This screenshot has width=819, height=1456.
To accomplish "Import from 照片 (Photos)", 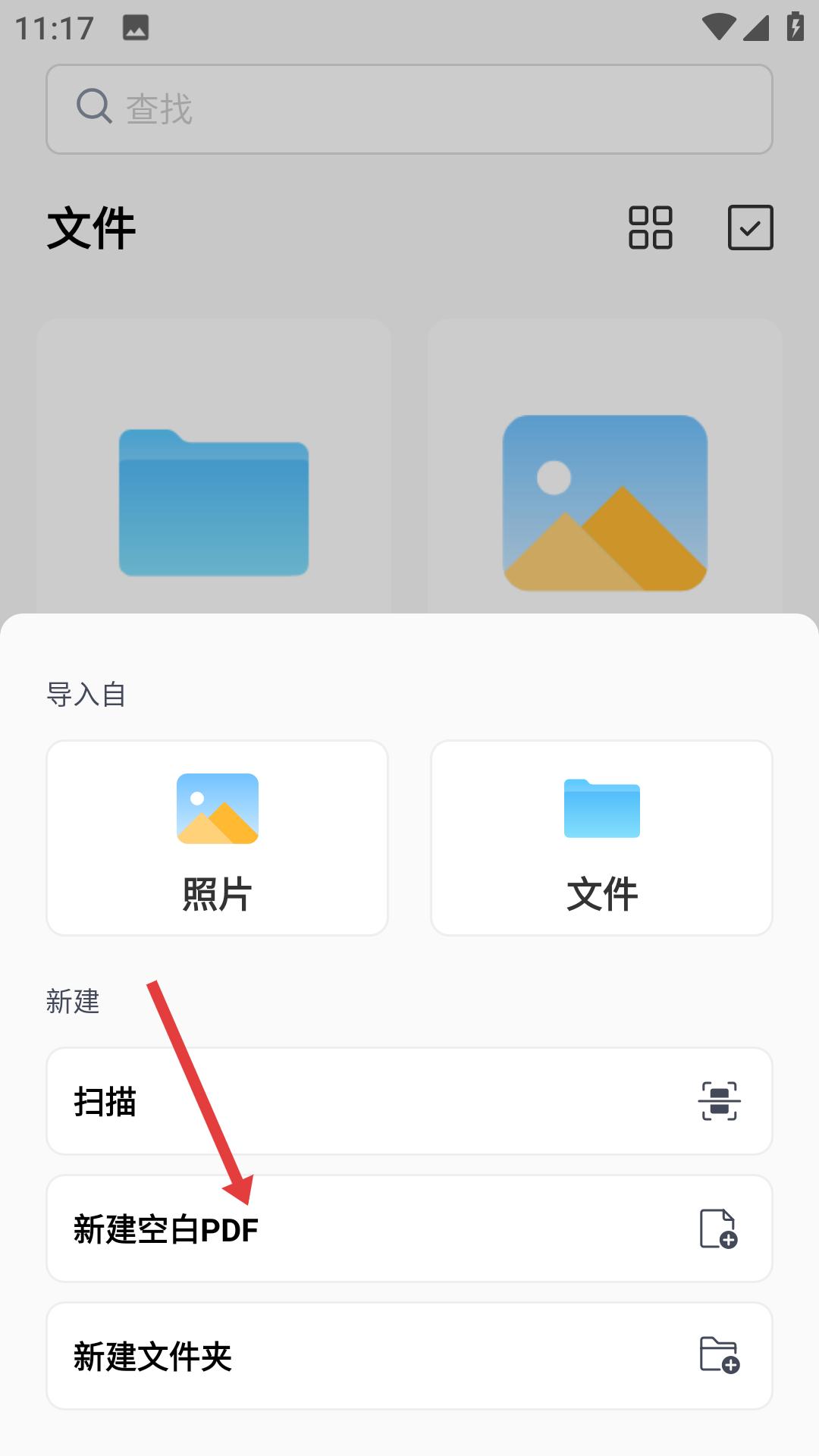I will (217, 838).
